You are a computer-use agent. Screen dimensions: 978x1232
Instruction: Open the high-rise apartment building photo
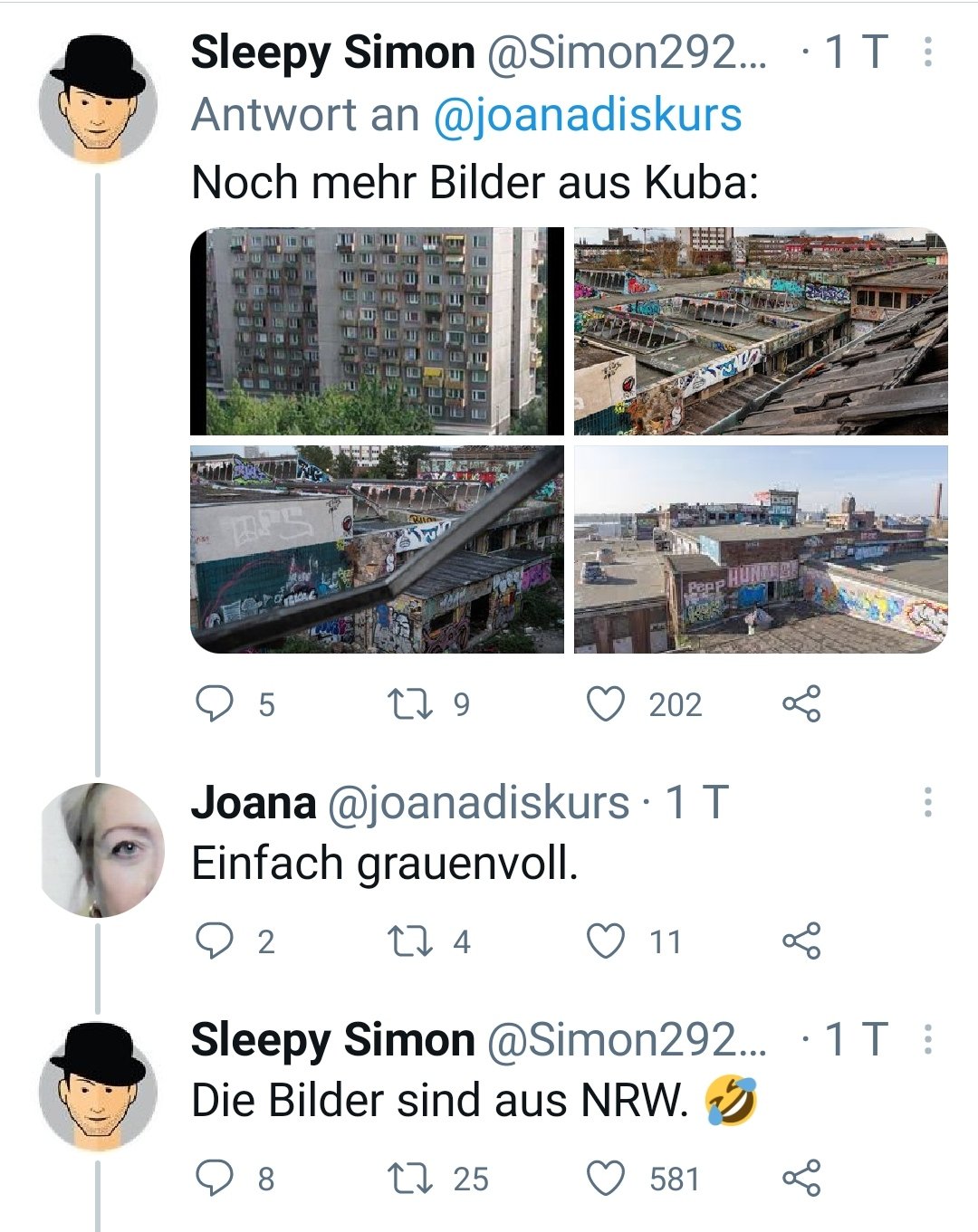tap(377, 331)
